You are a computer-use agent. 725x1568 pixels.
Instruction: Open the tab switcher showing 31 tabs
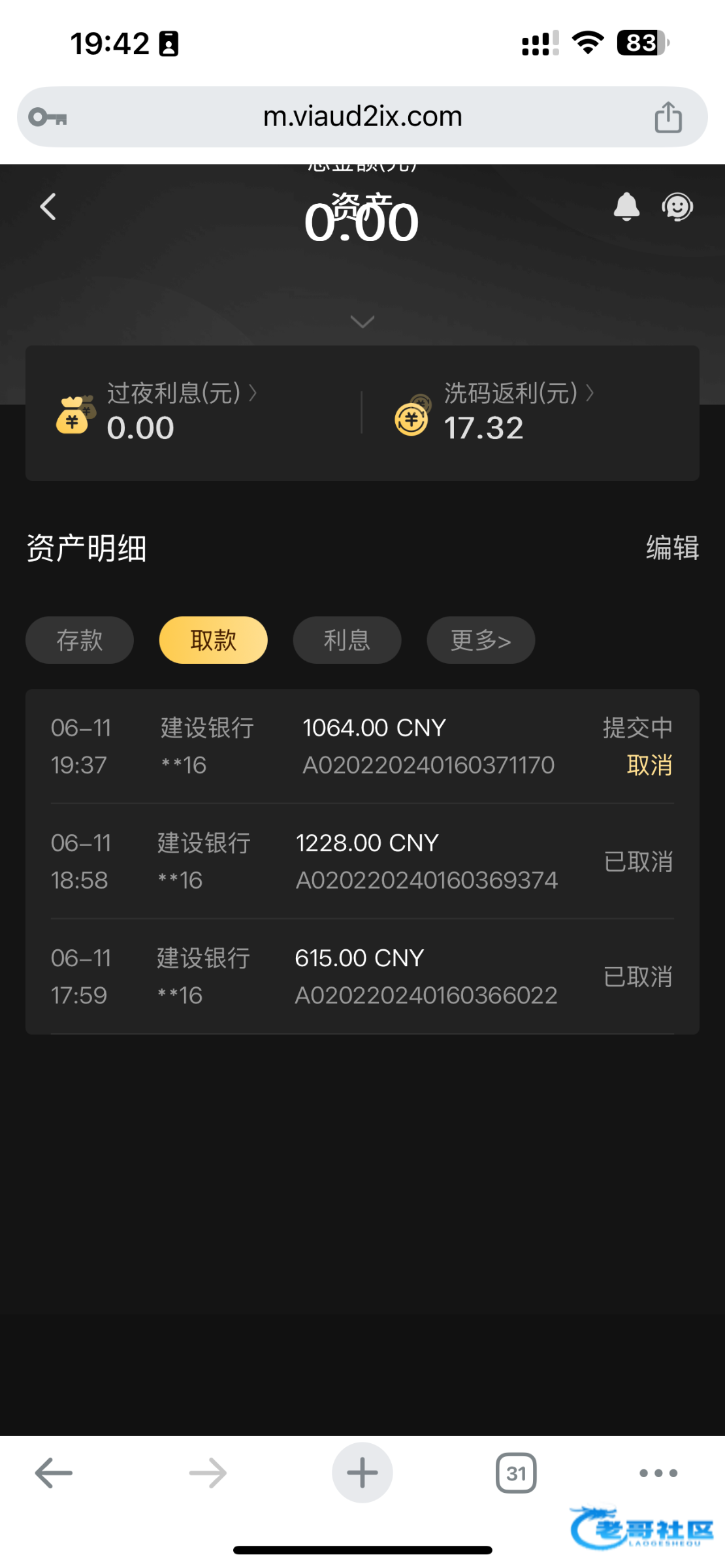[516, 1473]
